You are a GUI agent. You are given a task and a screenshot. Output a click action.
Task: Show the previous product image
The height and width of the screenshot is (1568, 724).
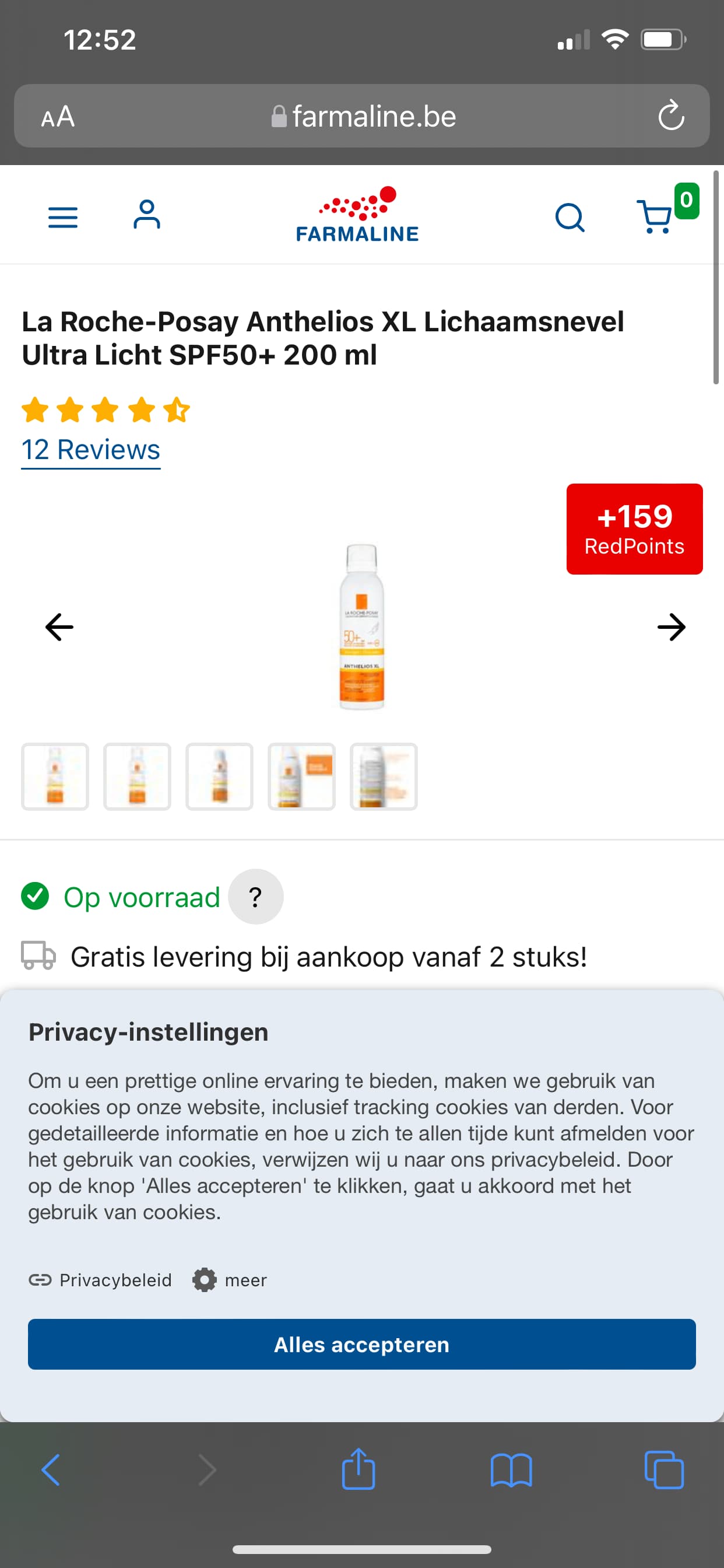click(59, 627)
